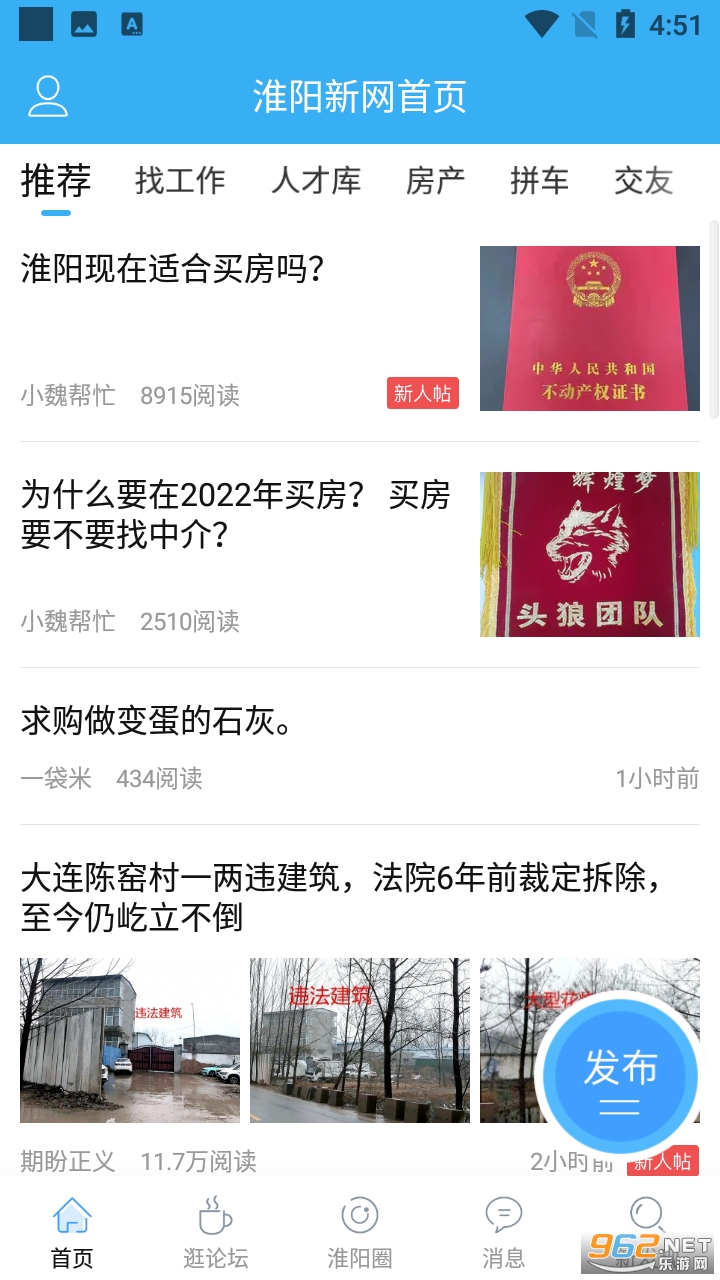Viewport: 720px width, 1280px height.
Task: Open 逛论坛 in the bottom bar
Action: point(216,1231)
